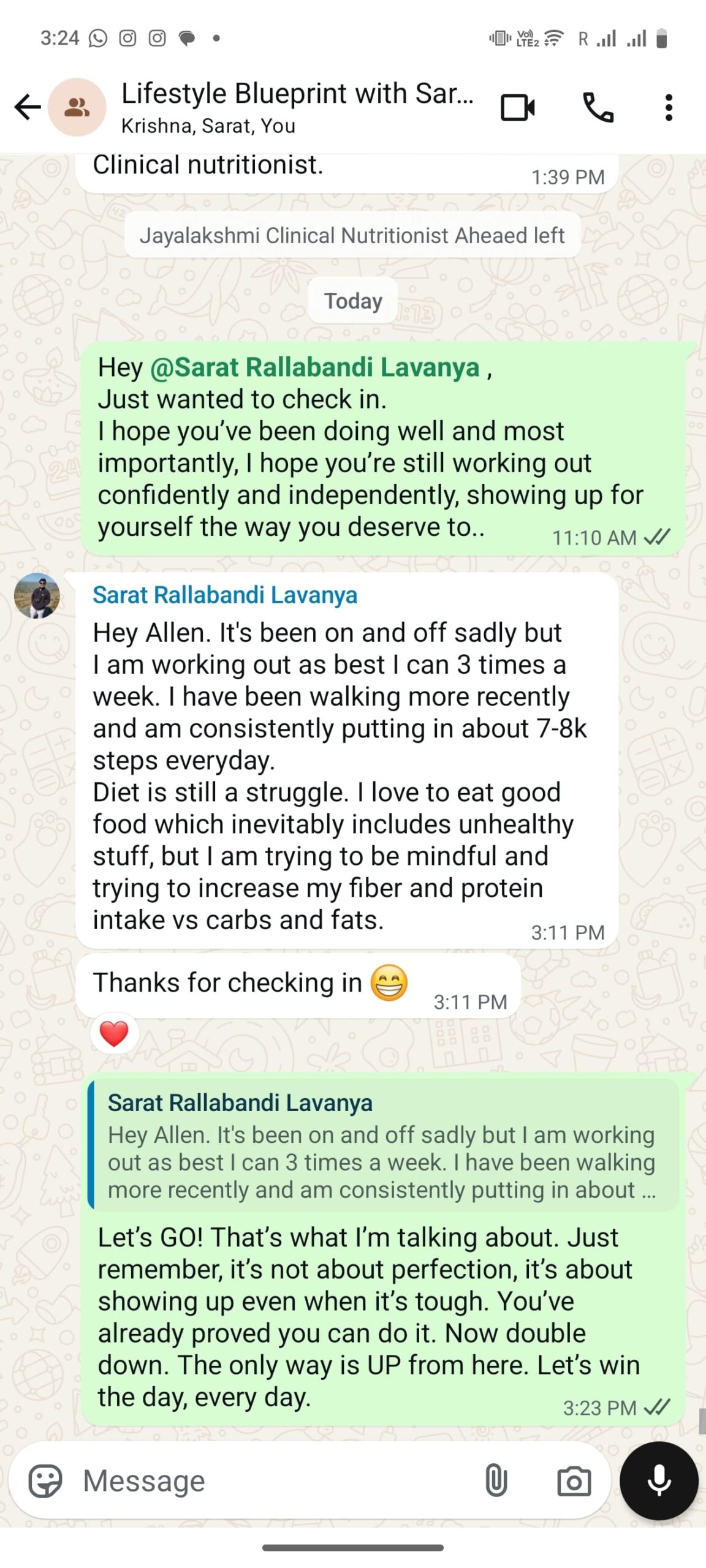Jump to the quoted Sarat message
Viewport: 706px width, 1568px height.
coord(383,1145)
